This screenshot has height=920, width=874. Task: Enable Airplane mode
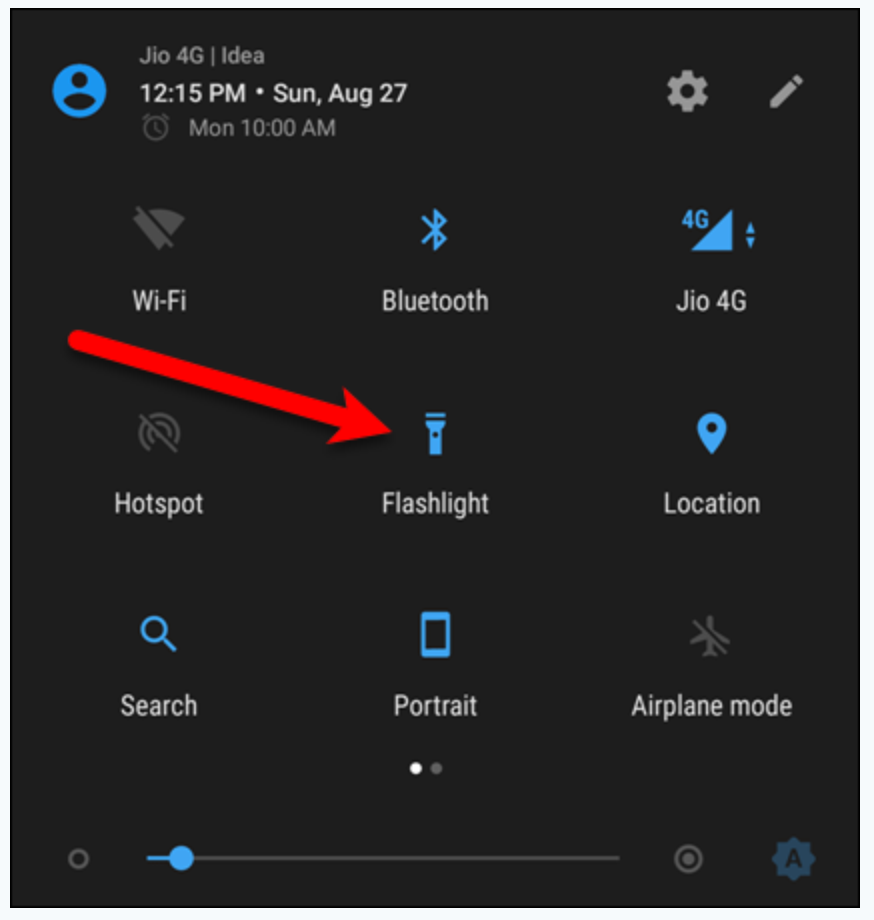[711, 636]
